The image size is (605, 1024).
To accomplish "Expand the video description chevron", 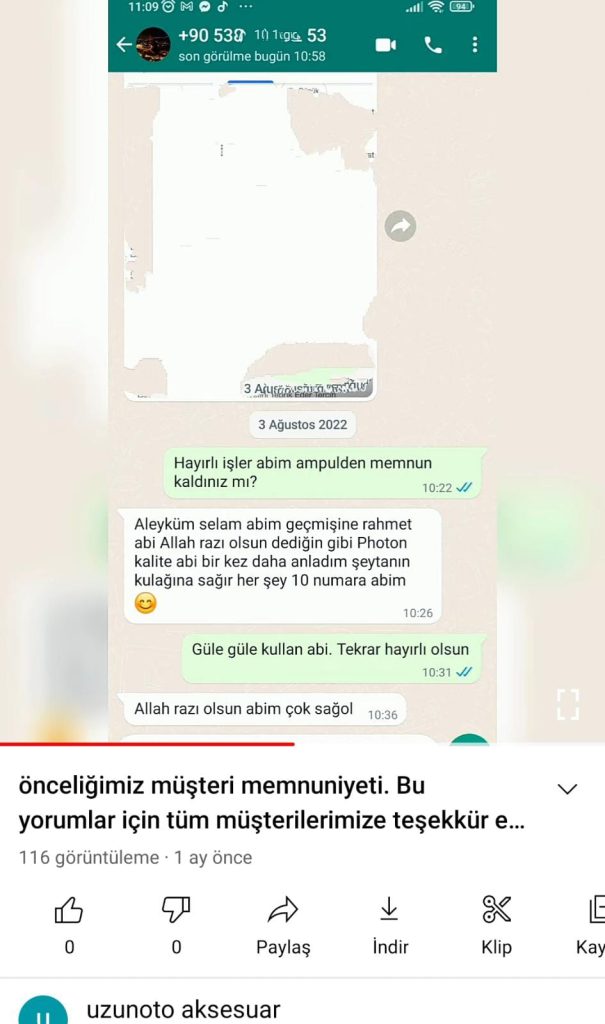I will click(x=567, y=789).
